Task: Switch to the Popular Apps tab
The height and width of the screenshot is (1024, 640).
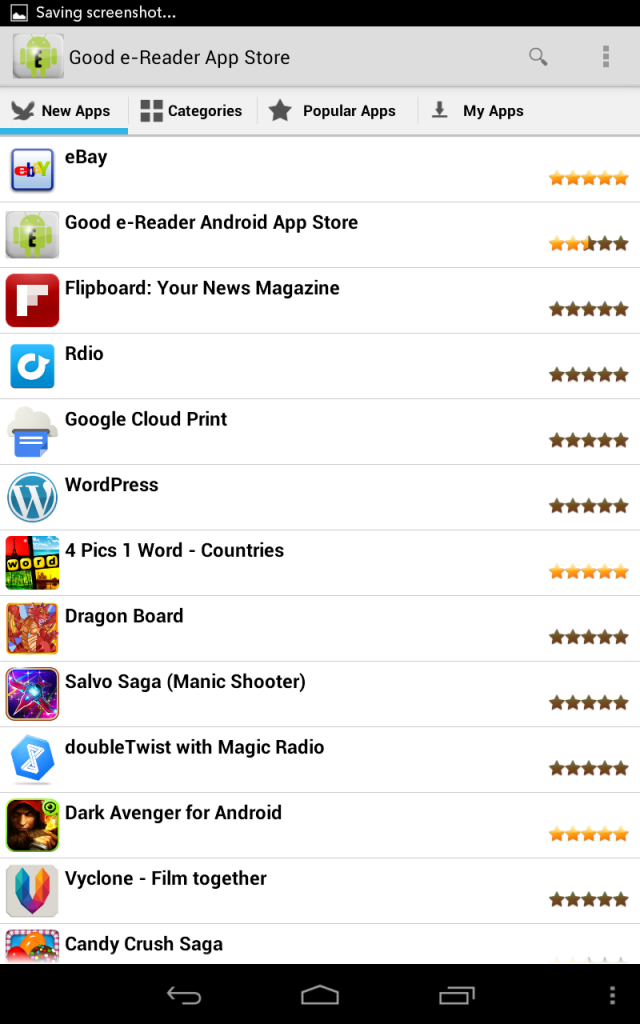Action: click(337, 111)
